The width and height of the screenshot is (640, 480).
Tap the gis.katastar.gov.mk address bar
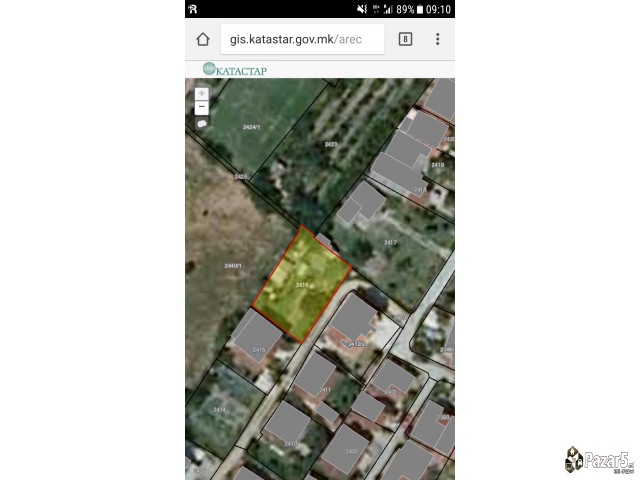point(302,40)
